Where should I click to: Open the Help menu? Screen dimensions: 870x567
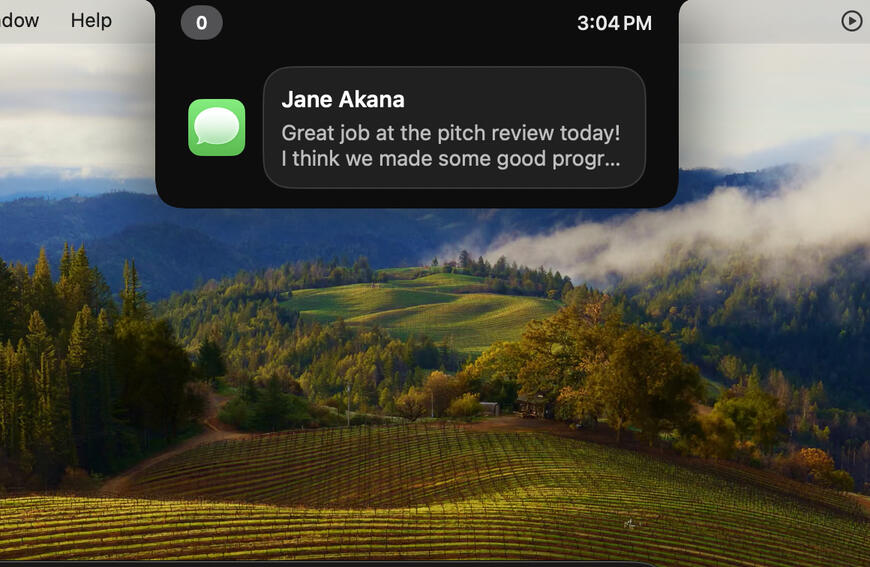(x=91, y=21)
